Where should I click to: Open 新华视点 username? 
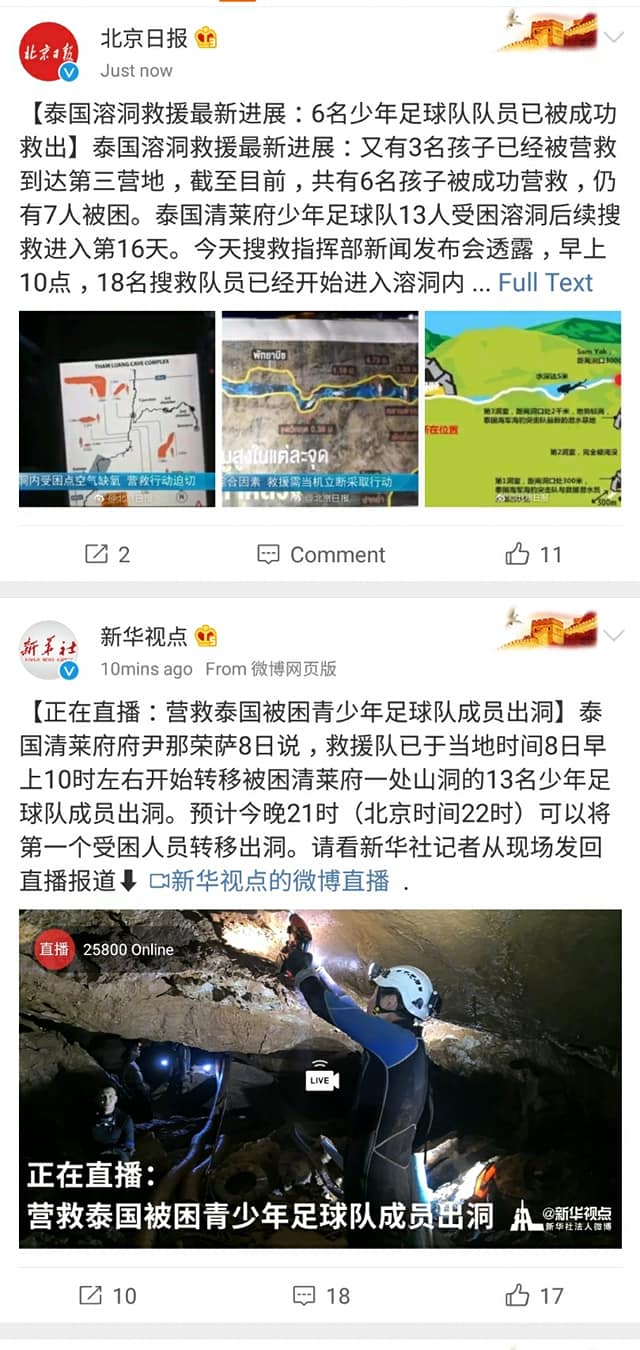tap(144, 636)
